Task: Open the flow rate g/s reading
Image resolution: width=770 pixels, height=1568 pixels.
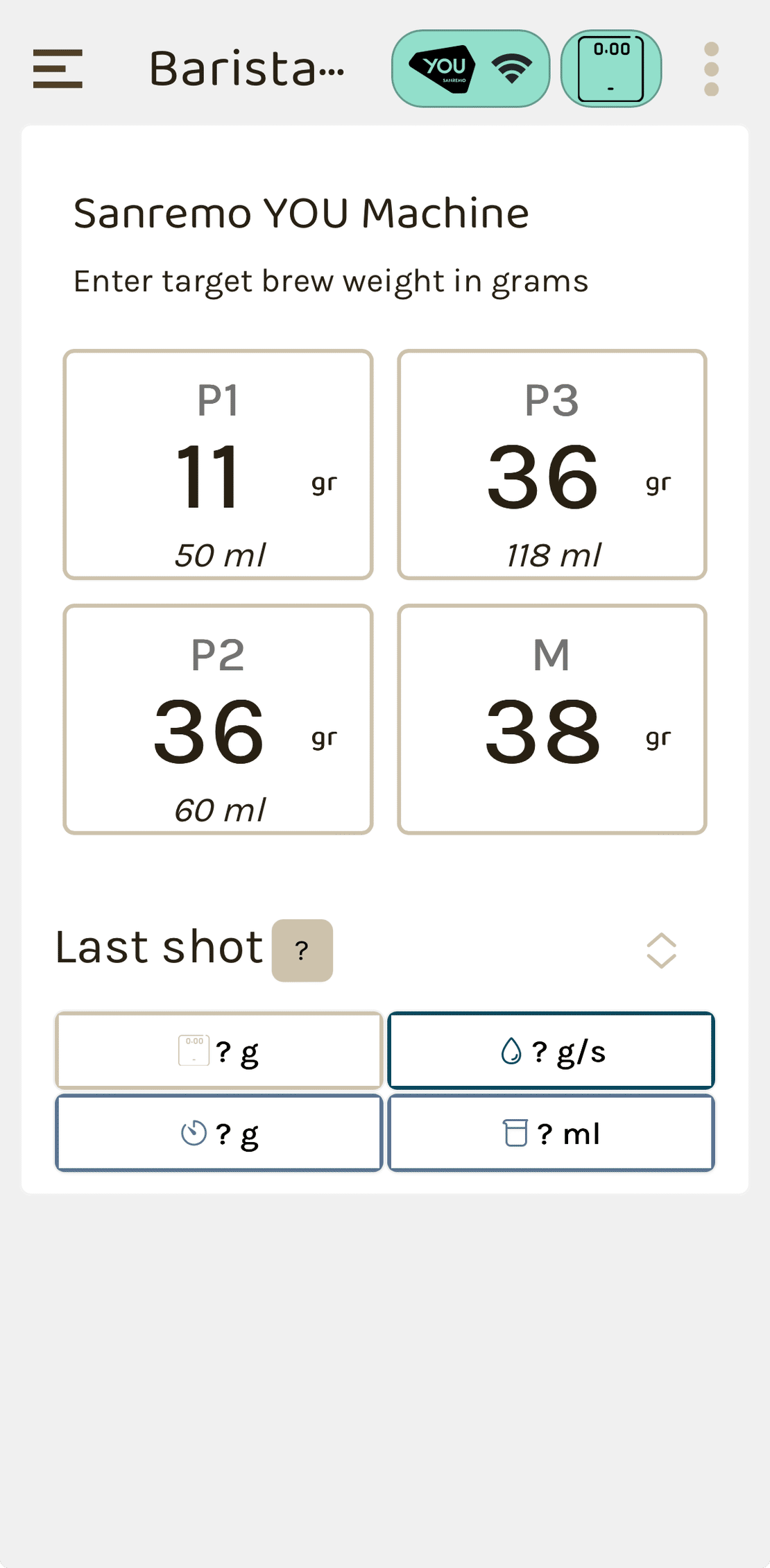Action: pyautogui.click(x=551, y=1050)
